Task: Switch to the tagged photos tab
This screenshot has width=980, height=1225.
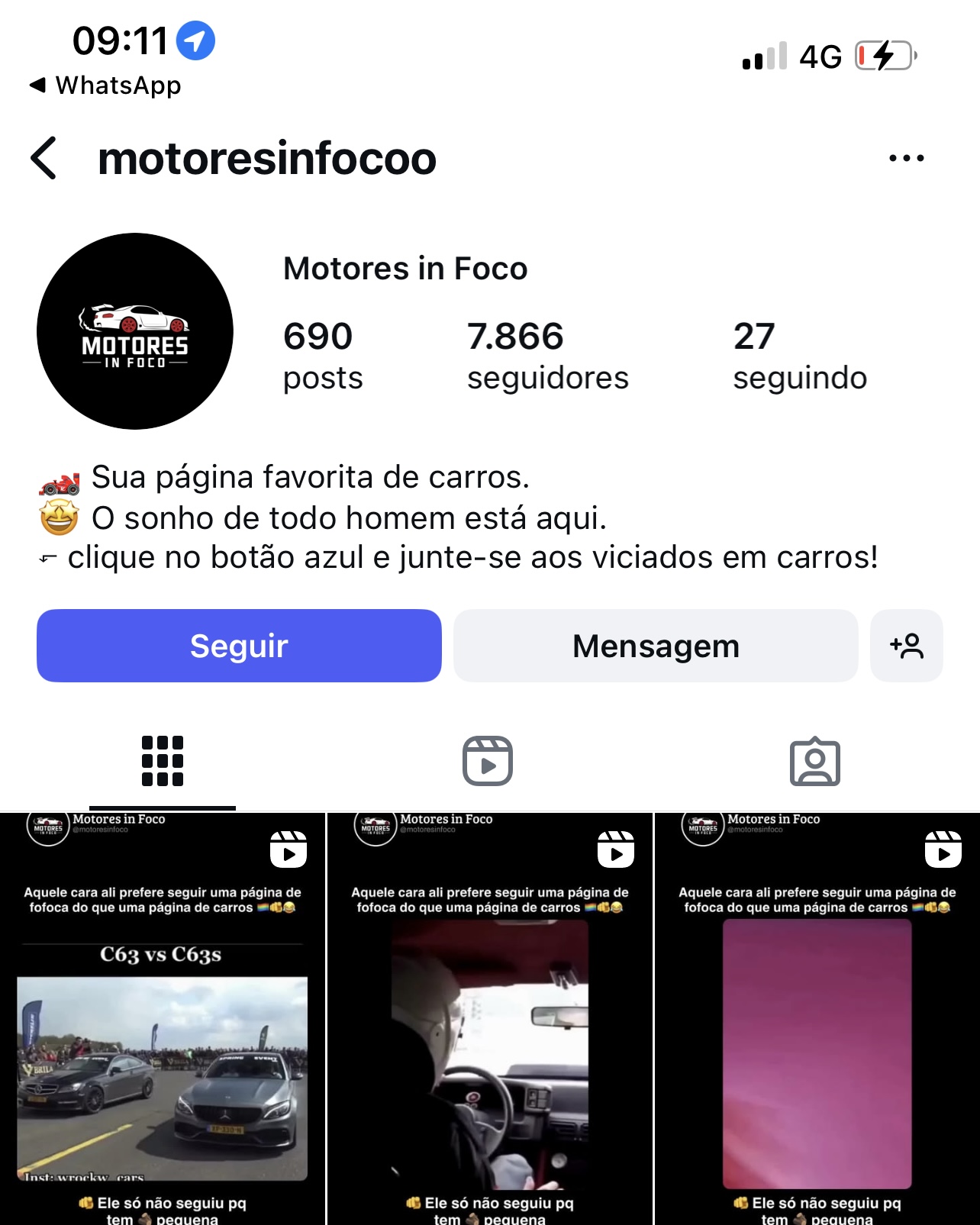Action: pos(814,761)
